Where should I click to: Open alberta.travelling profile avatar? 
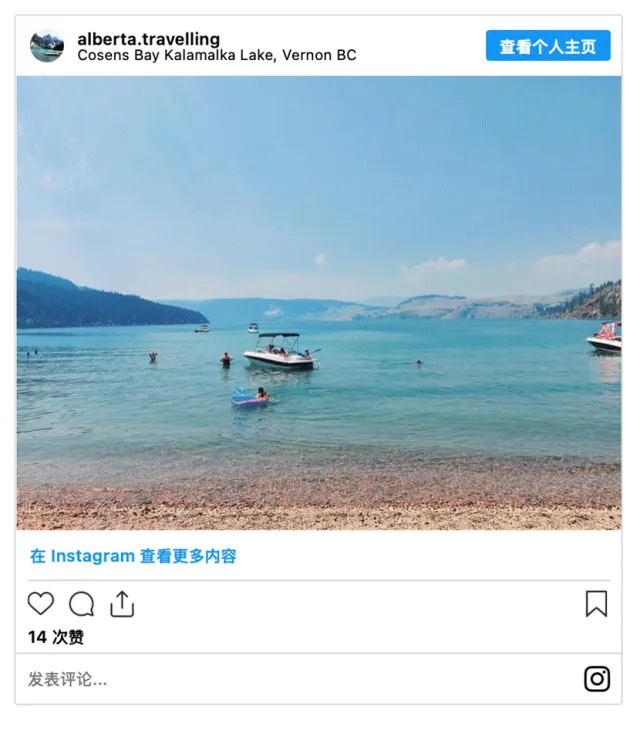tap(47, 46)
